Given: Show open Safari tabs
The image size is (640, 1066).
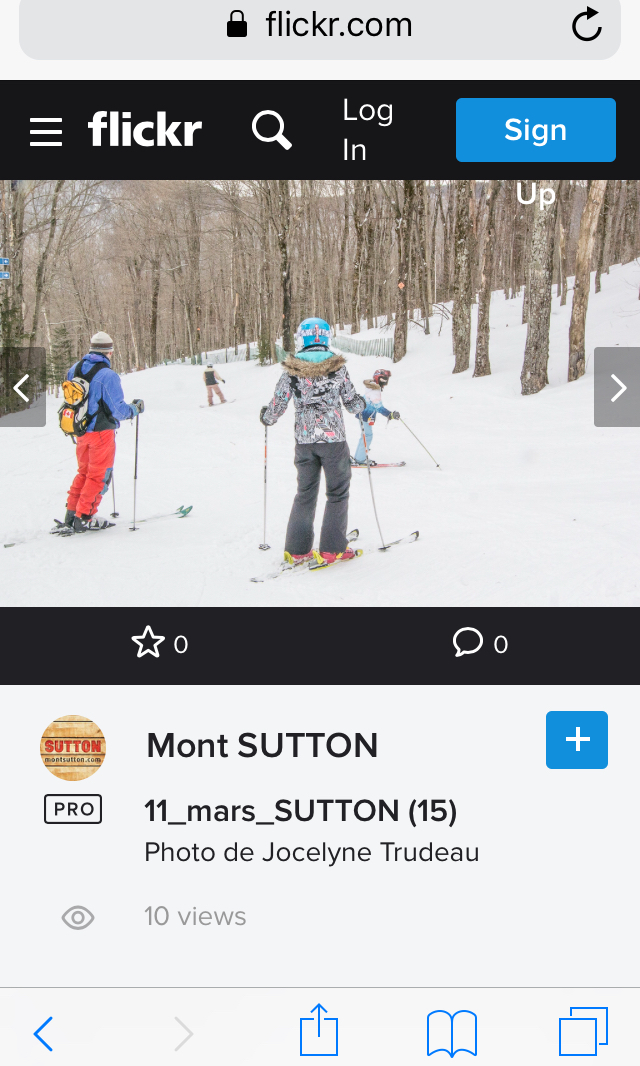Looking at the screenshot, I should [583, 1031].
